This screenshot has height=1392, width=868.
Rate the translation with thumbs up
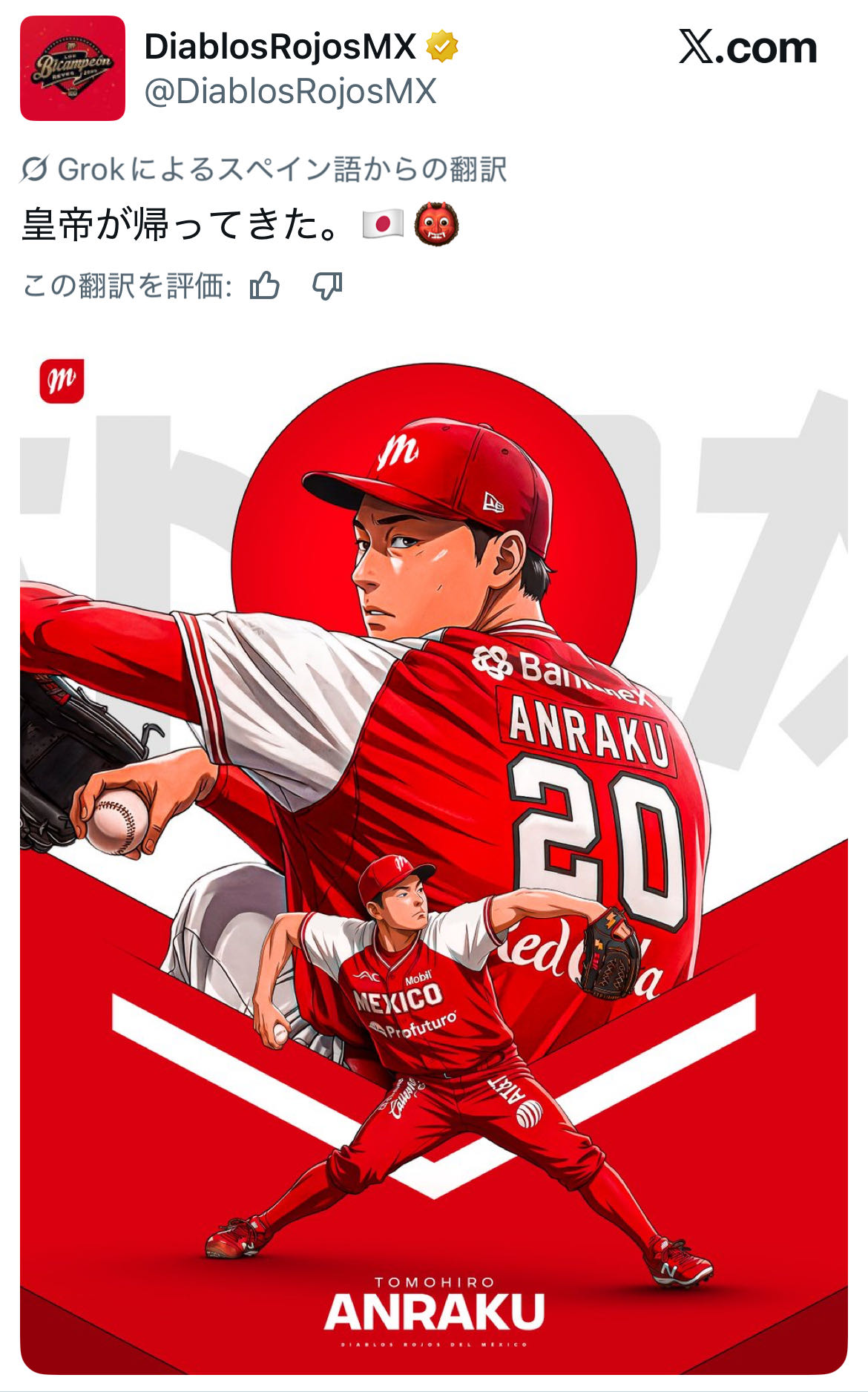click(x=264, y=286)
